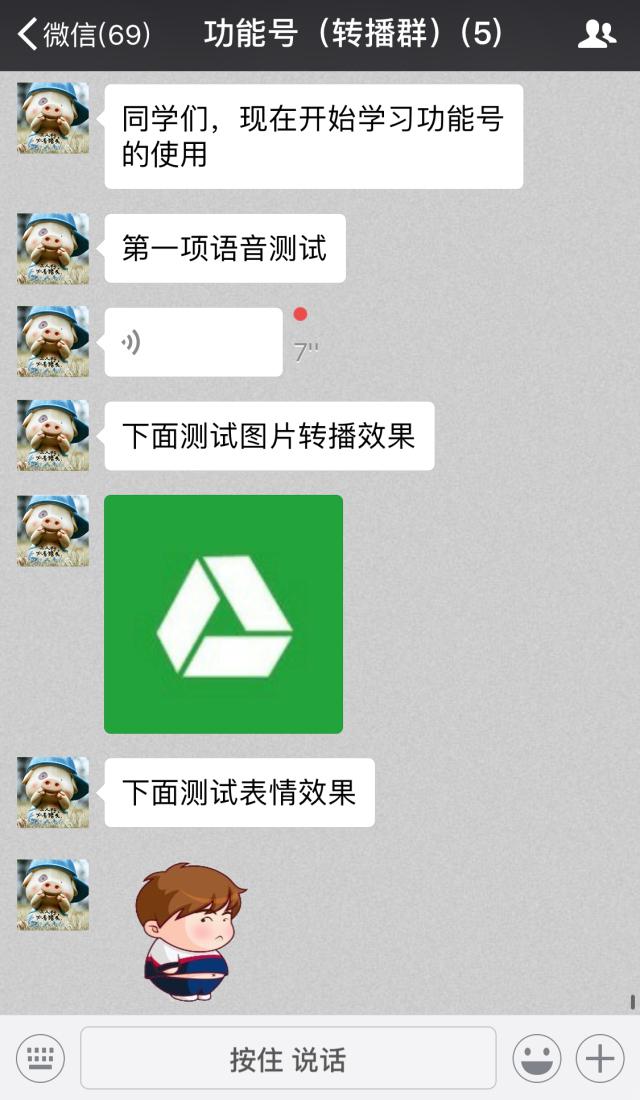
Task: Switch to keyboard text input
Action: click(x=40, y=1058)
